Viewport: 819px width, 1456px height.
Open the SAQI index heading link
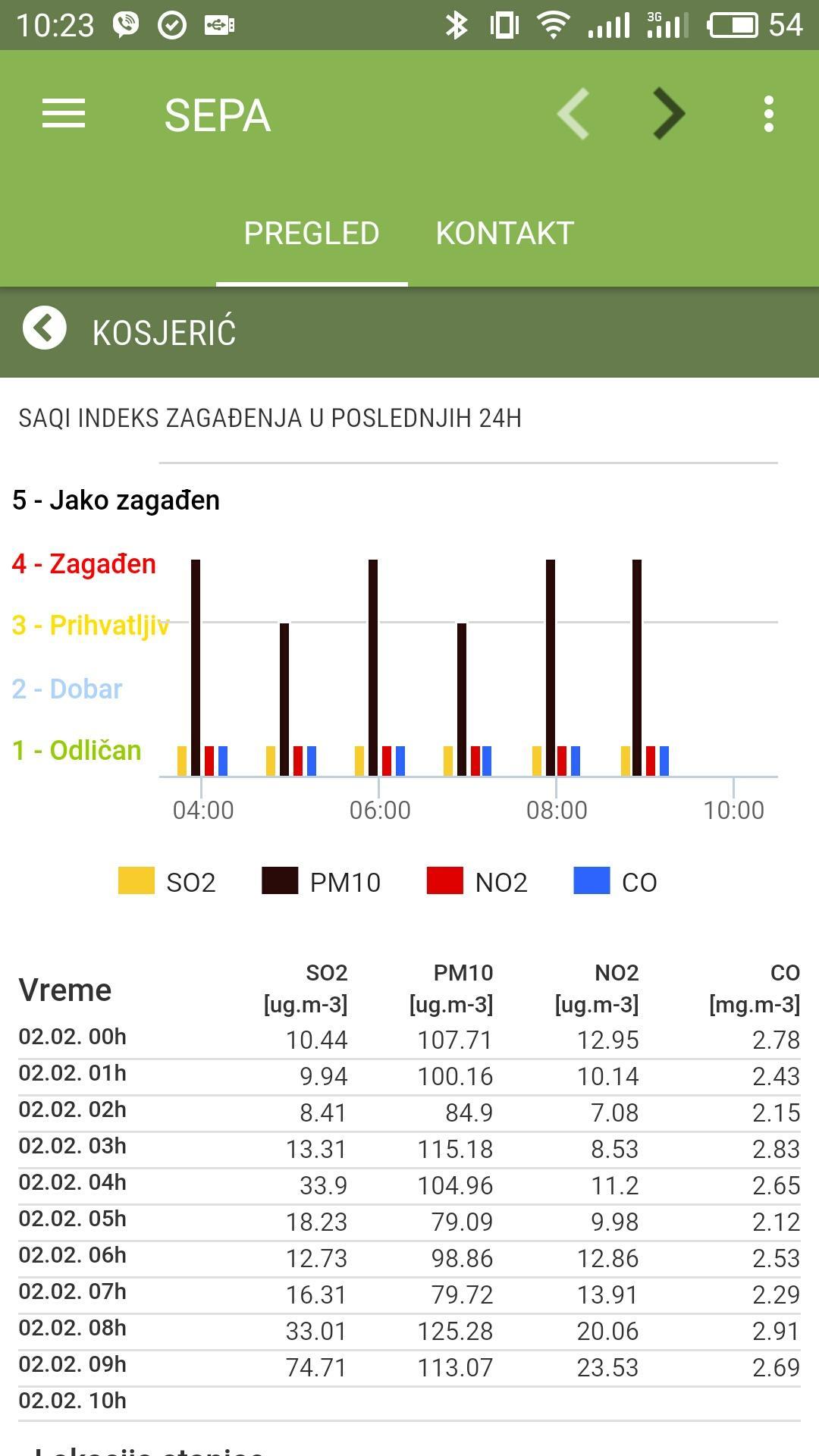pos(269,416)
